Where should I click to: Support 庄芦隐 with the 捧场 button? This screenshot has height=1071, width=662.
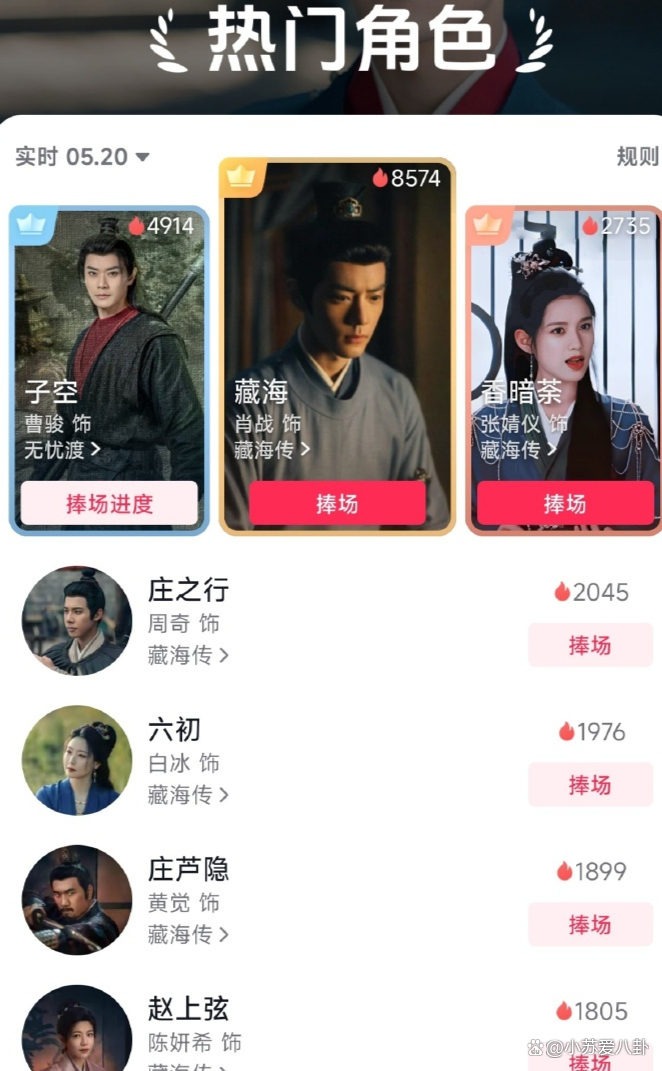[590, 924]
